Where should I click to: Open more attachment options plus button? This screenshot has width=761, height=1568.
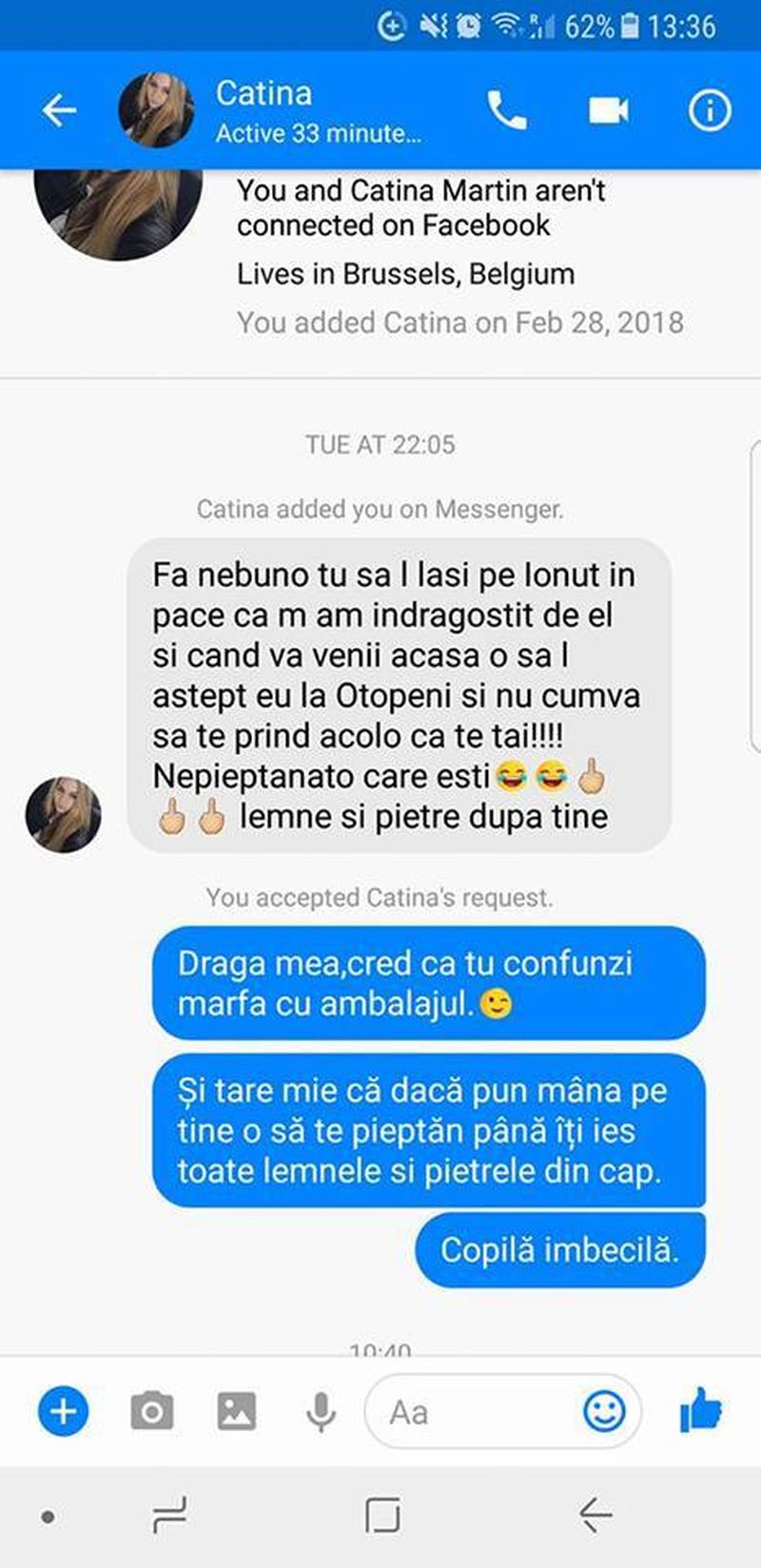coord(63,1411)
